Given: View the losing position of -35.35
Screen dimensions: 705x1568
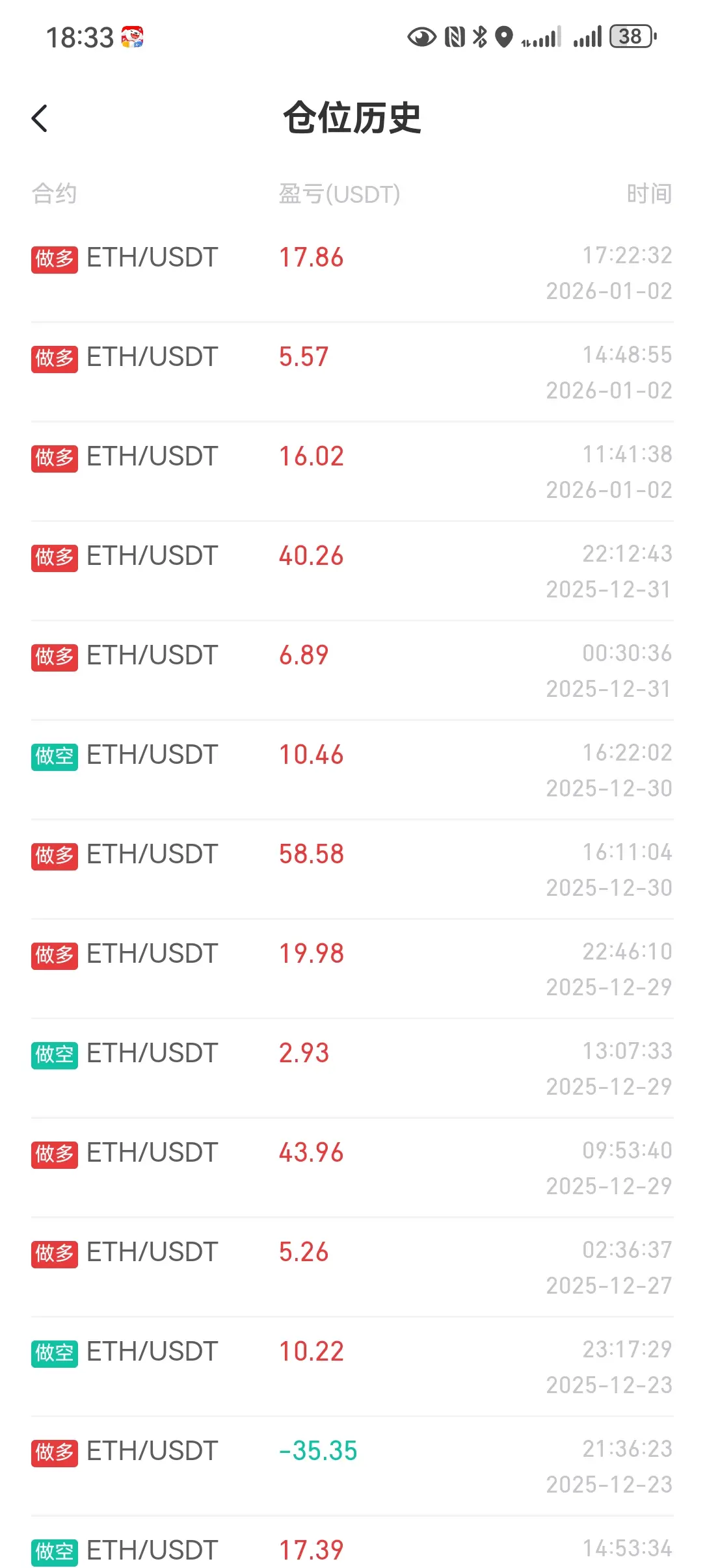Looking at the screenshot, I should (x=351, y=1466).
